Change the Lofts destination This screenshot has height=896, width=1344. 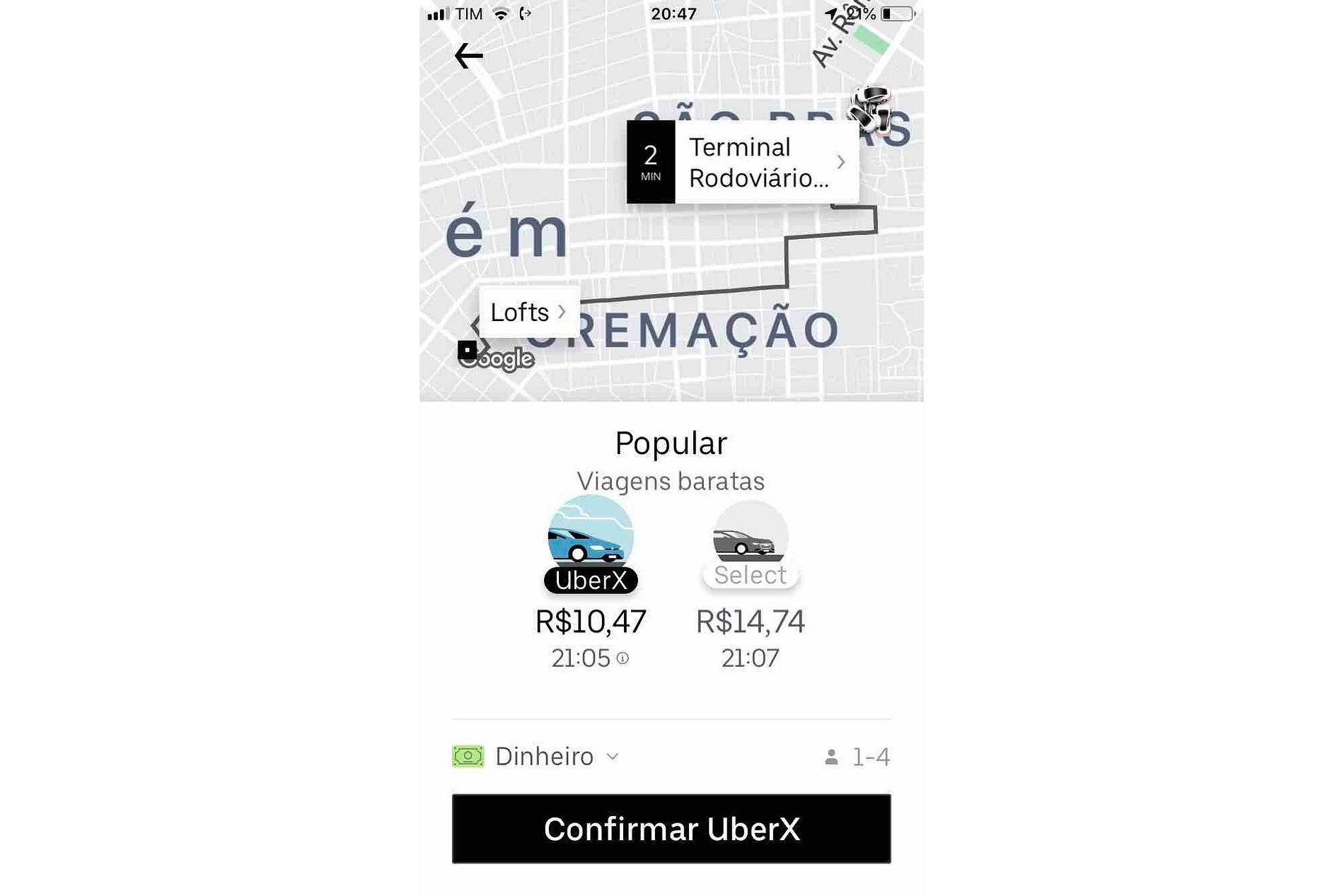[528, 312]
